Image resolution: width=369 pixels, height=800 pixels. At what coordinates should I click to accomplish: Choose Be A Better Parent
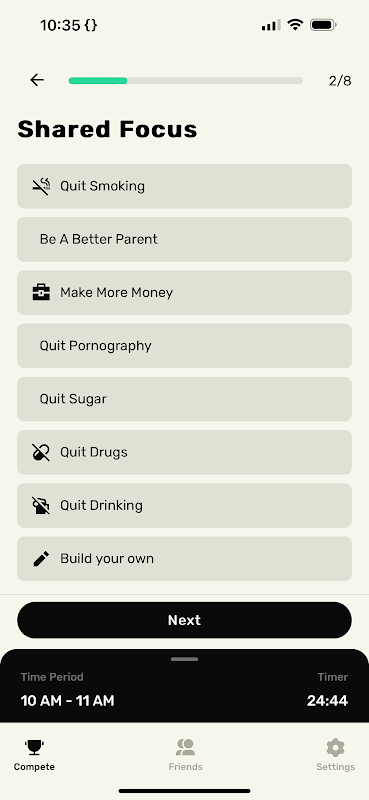click(x=184, y=239)
